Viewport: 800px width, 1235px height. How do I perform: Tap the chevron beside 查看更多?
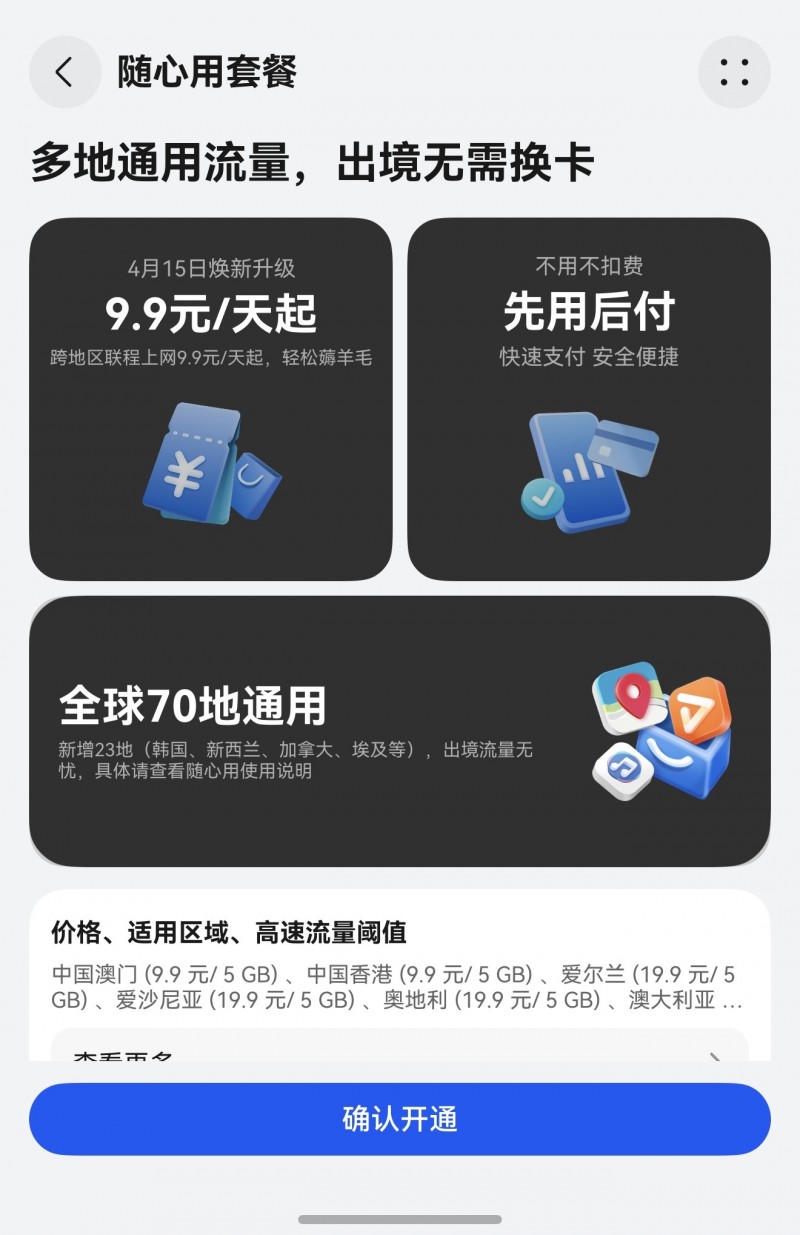coord(715,1055)
